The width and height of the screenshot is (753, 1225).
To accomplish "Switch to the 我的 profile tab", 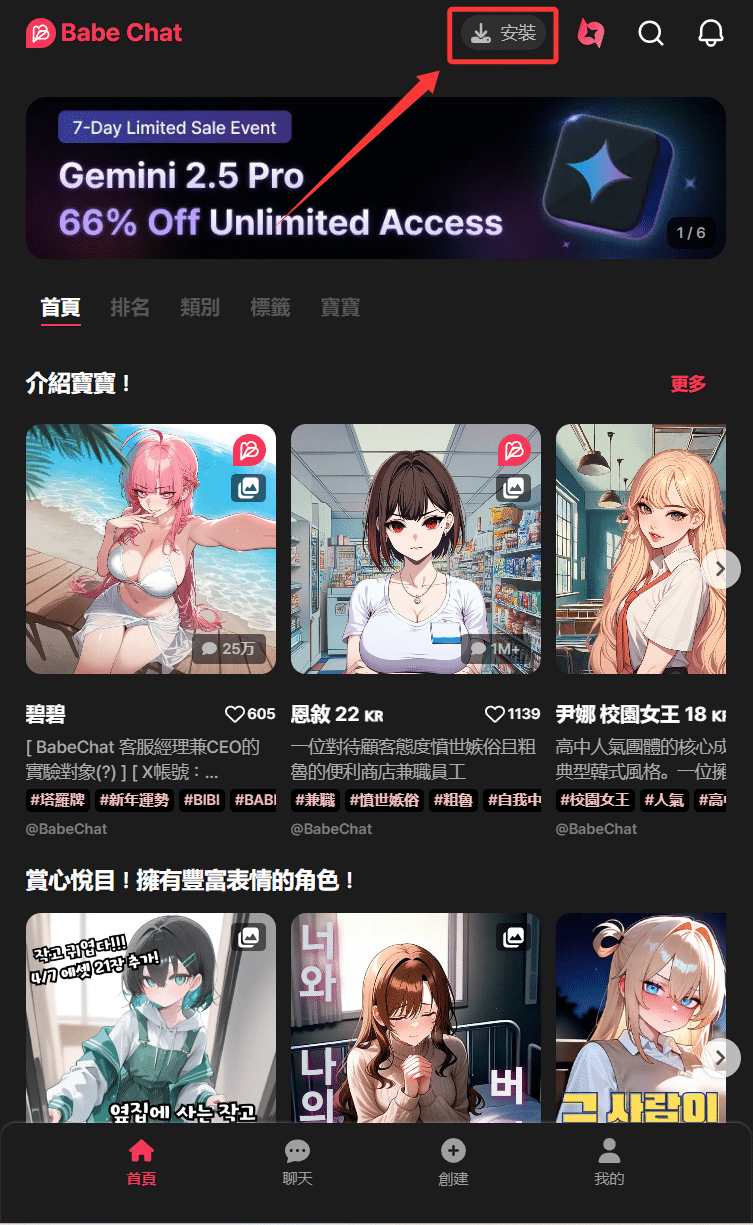I will tap(609, 1162).
